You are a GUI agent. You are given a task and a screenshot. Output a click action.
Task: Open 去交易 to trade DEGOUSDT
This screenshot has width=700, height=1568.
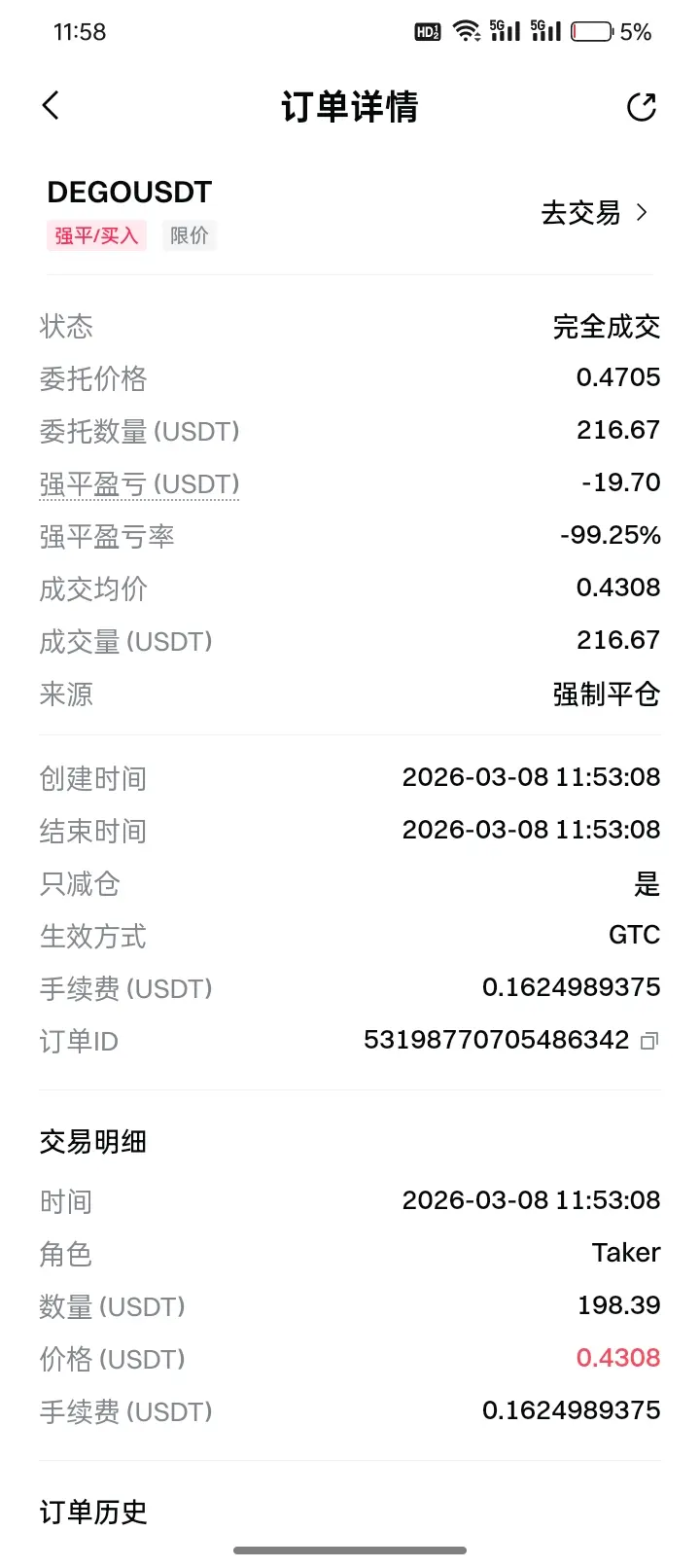tap(594, 213)
